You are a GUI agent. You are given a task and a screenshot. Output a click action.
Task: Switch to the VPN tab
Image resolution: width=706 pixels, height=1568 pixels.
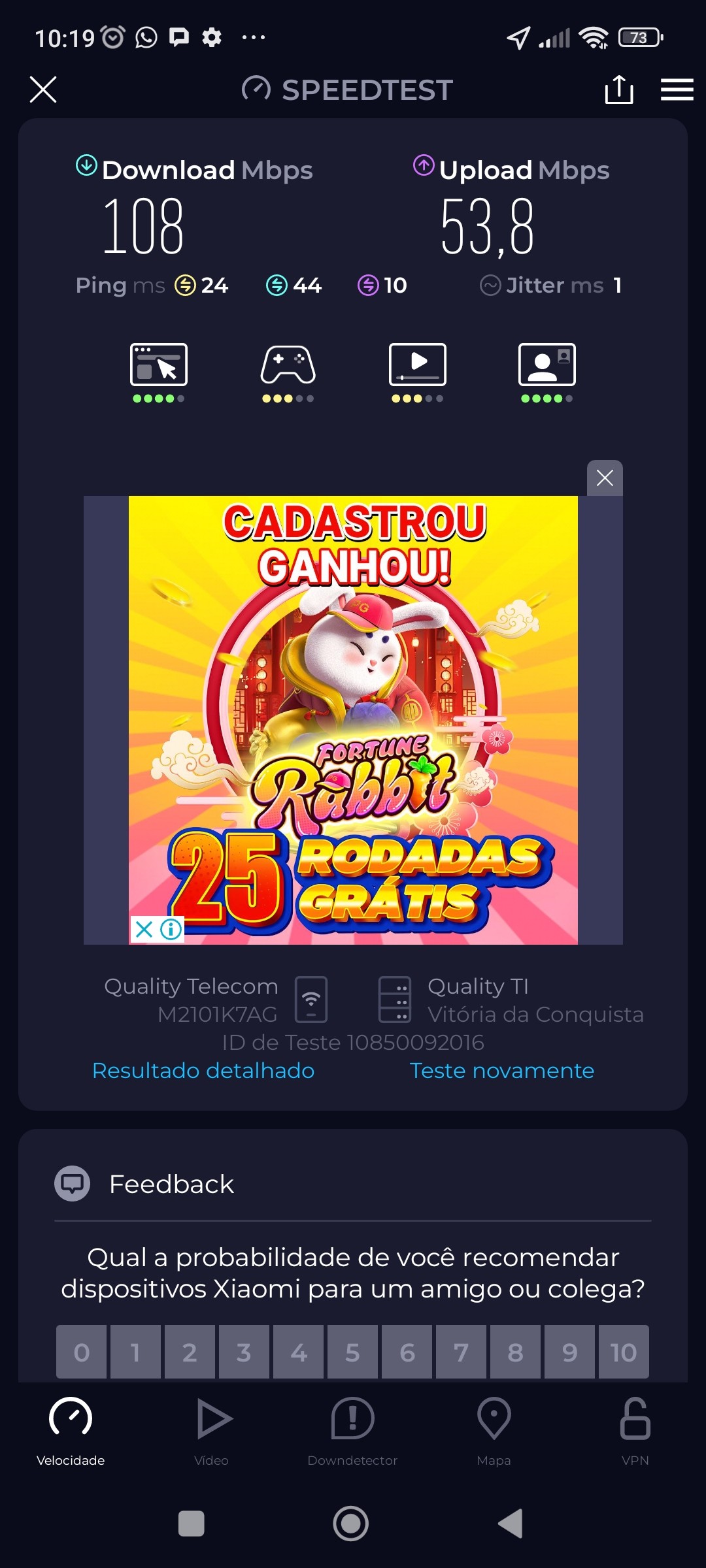pos(635,1431)
